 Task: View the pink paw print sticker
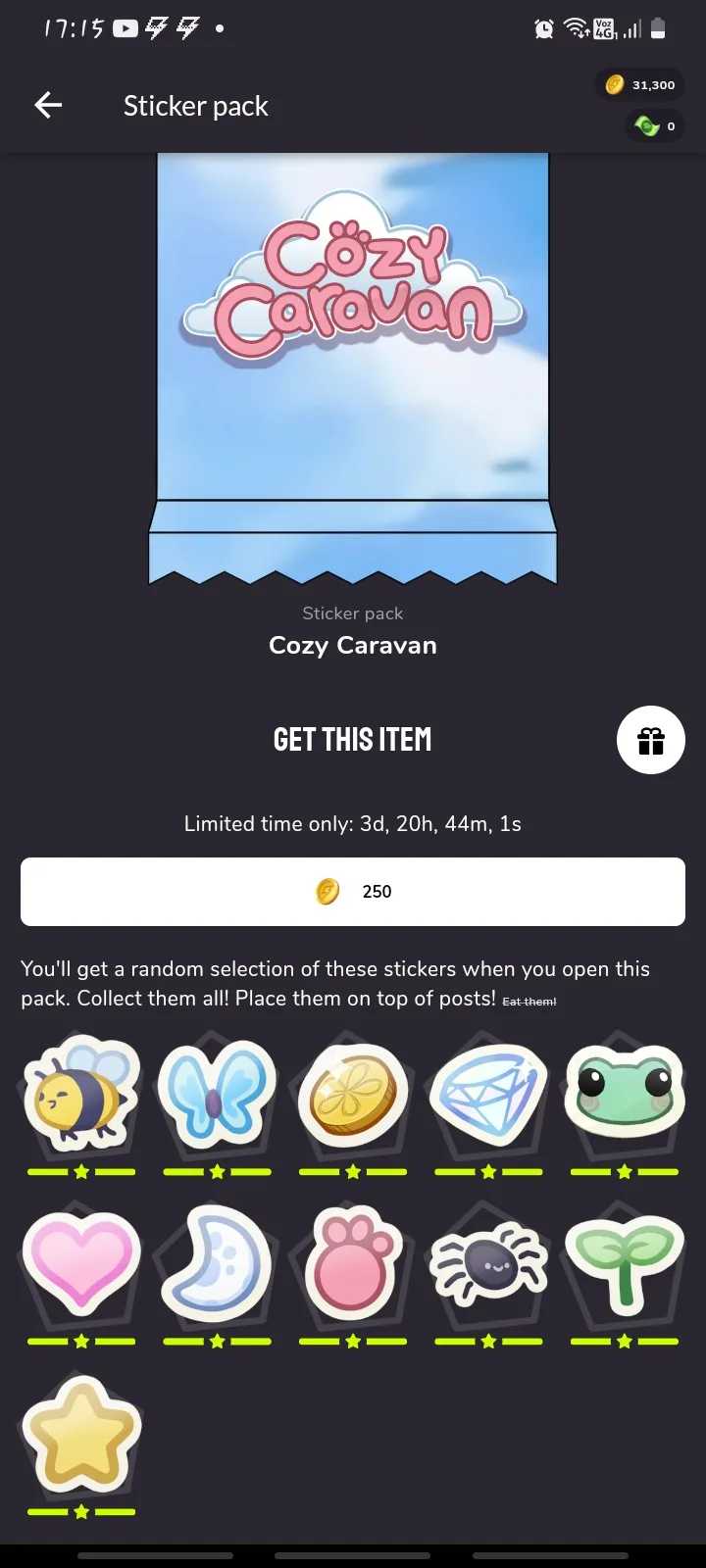tap(353, 1264)
